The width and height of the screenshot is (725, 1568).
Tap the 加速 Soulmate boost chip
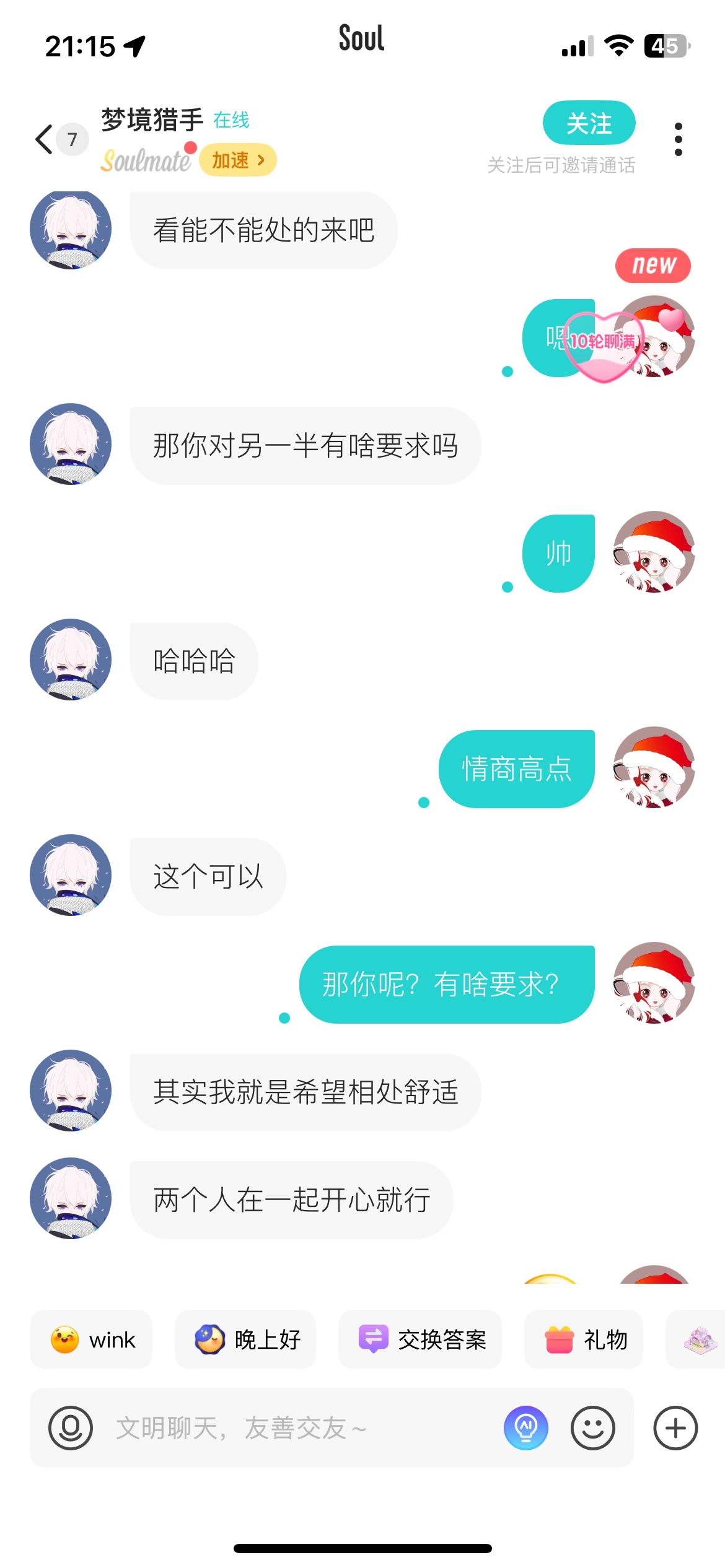pos(237,160)
